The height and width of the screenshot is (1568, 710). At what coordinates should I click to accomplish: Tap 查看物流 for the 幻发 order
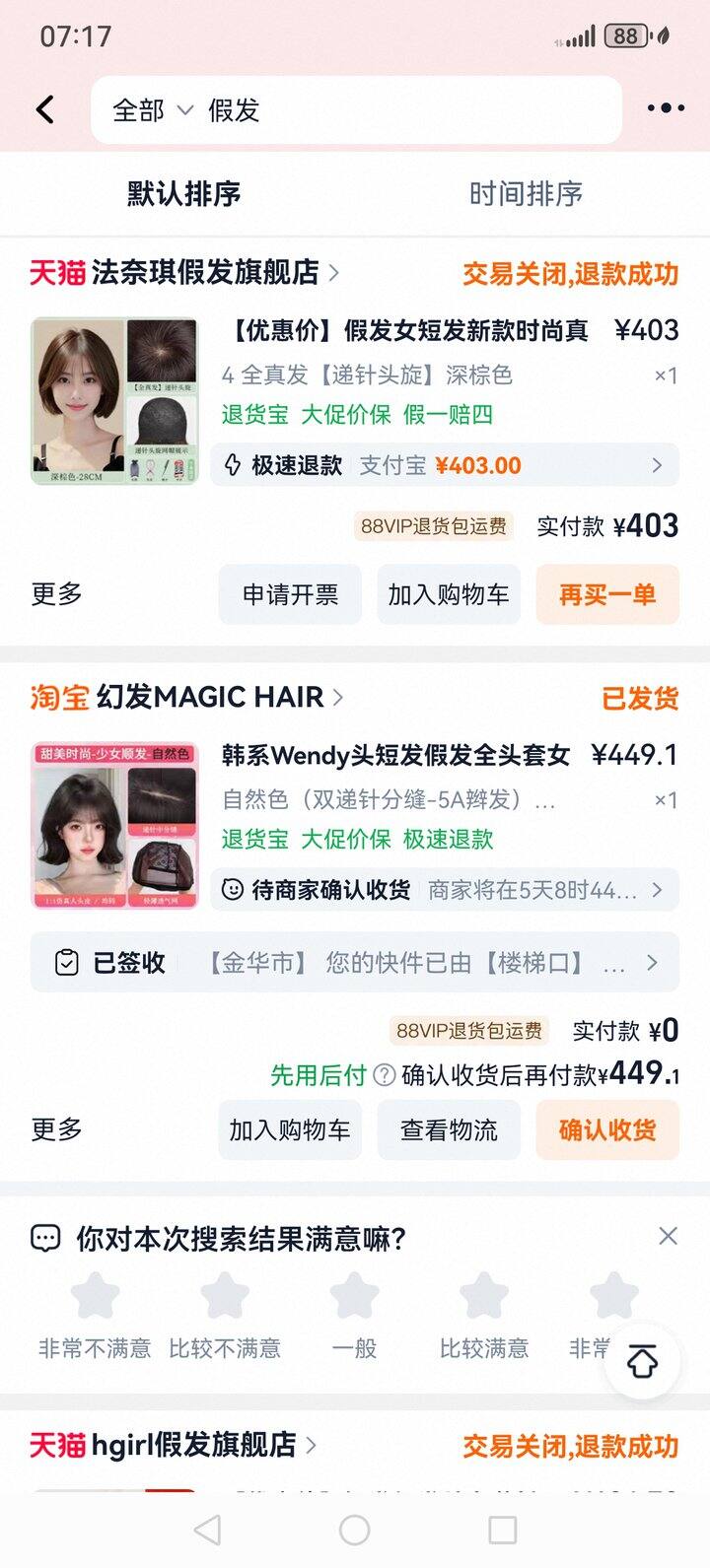point(448,1129)
